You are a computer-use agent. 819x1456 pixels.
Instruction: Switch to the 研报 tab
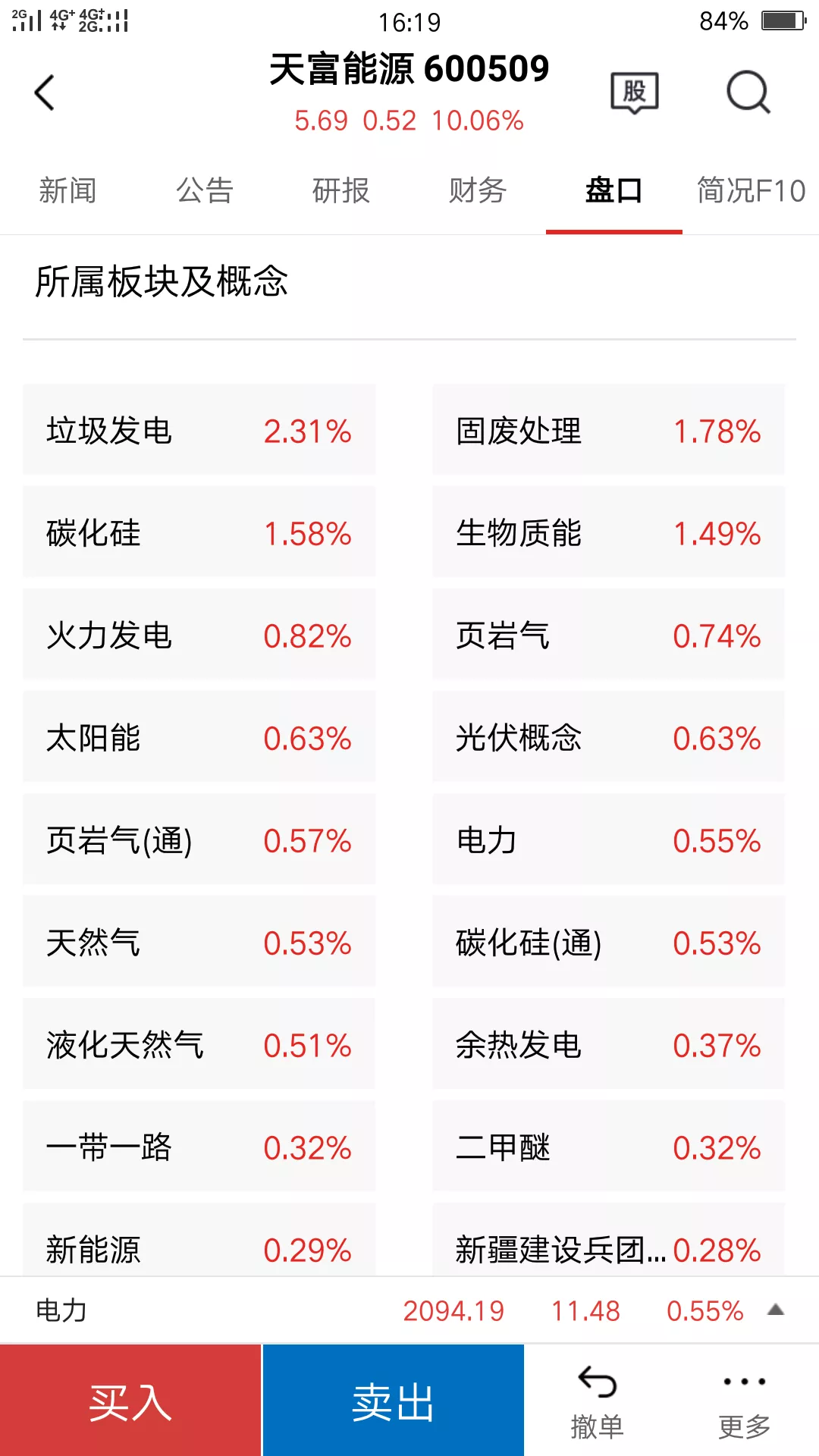tap(341, 190)
